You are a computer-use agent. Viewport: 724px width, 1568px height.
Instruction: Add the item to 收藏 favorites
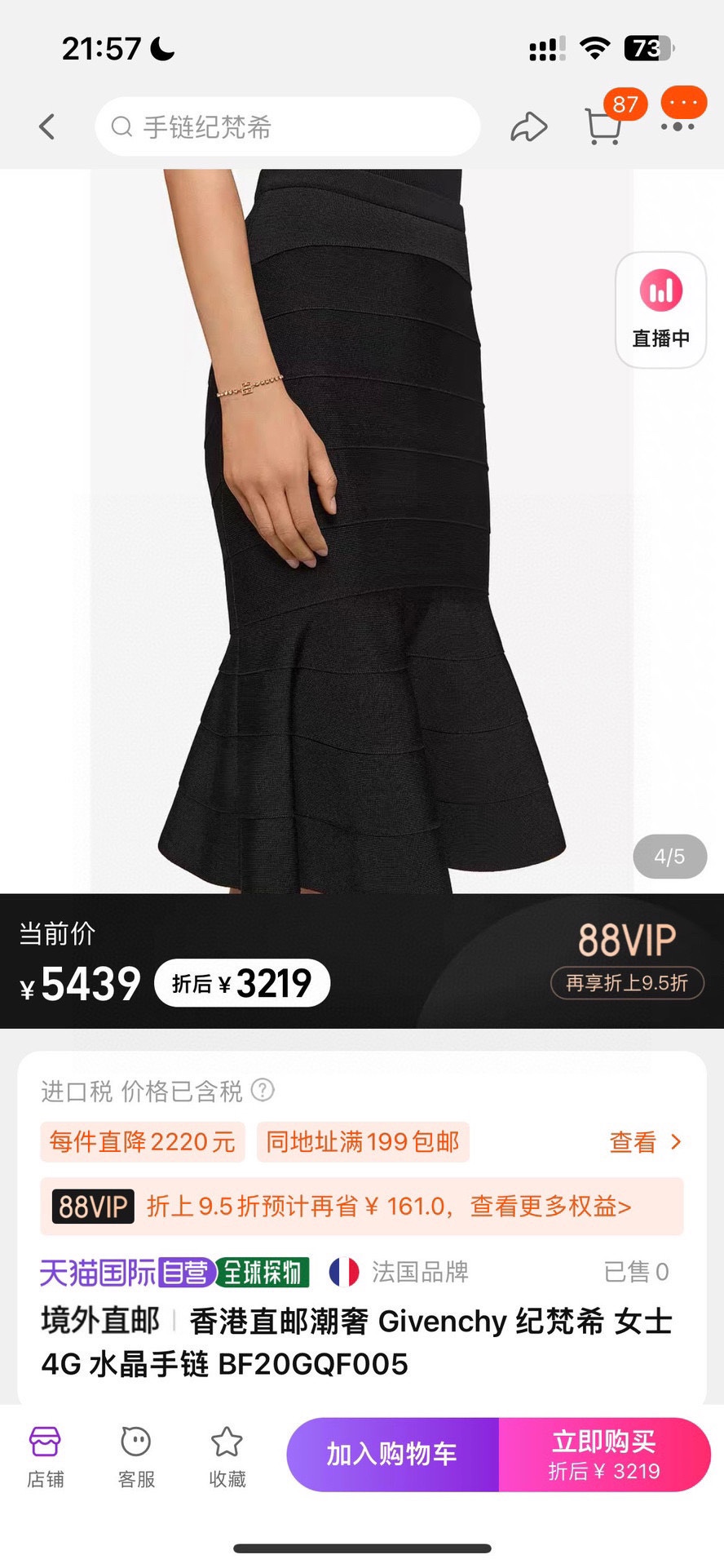tap(227, 1457)
